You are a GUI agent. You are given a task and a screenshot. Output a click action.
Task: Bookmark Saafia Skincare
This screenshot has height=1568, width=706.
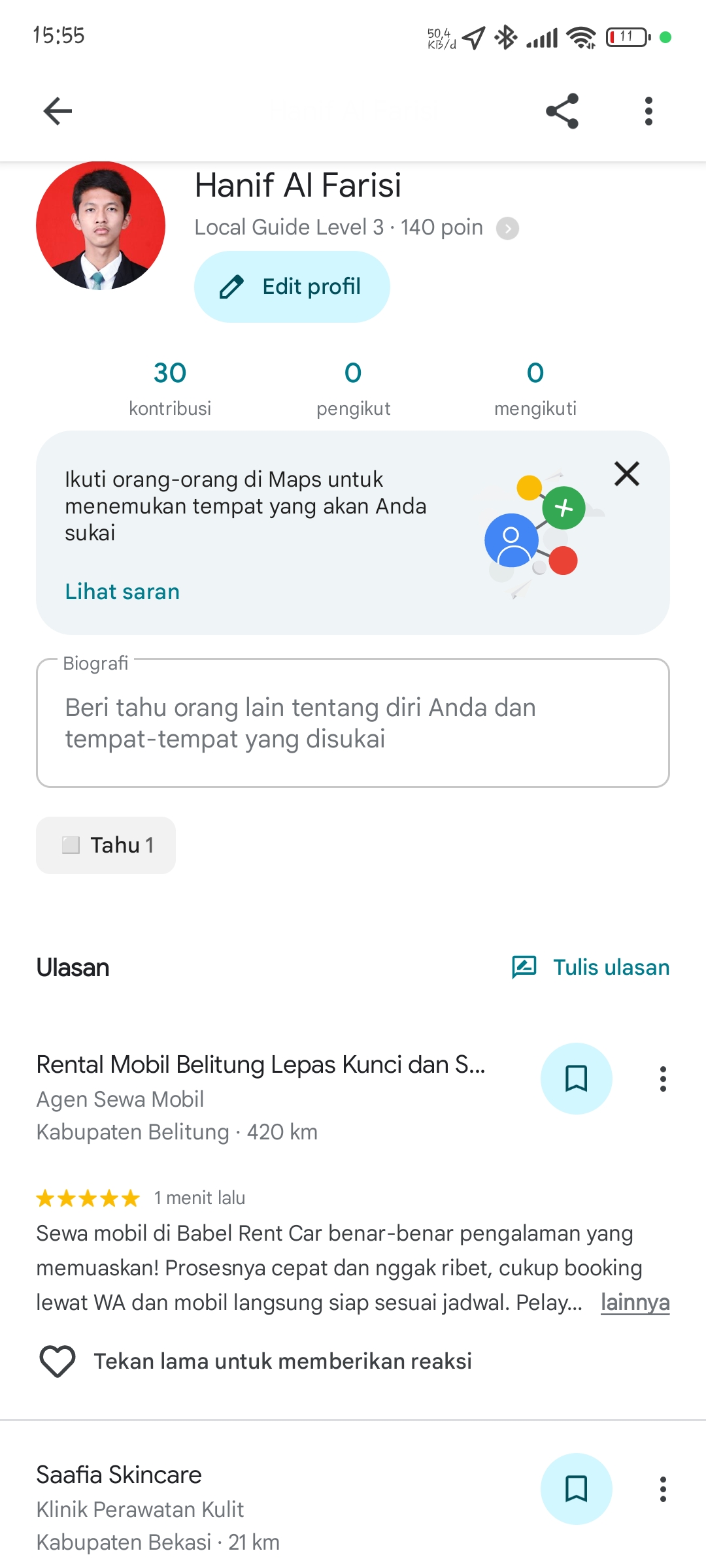tap(576, 1489)
